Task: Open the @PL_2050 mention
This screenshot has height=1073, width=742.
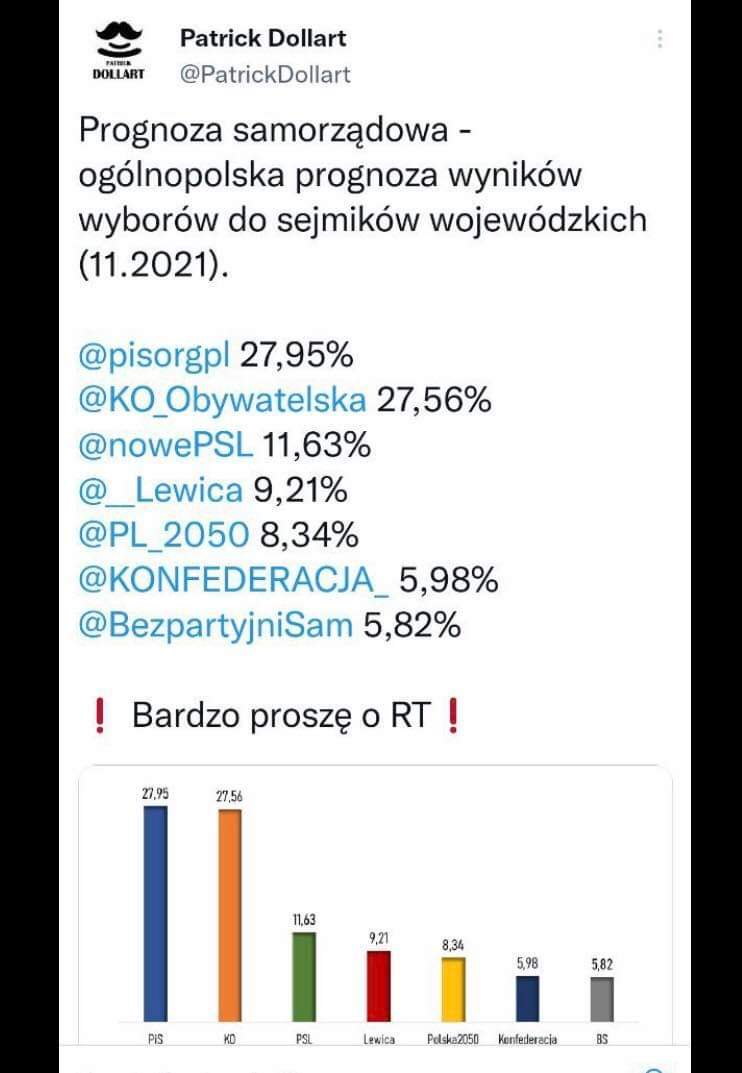Action: pyautogui.click(x=164, y=536)
